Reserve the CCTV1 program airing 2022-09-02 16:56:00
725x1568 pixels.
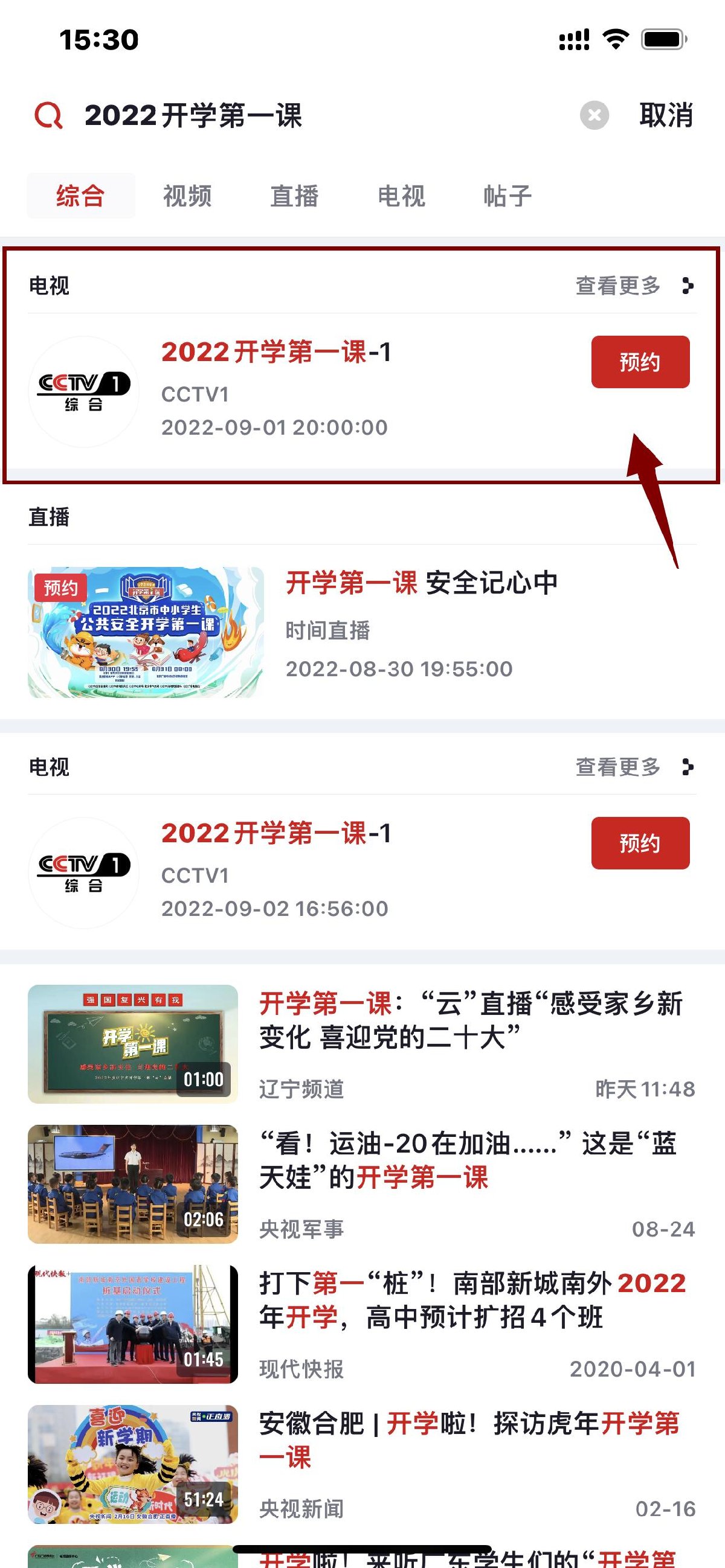(x=640, y=843)
